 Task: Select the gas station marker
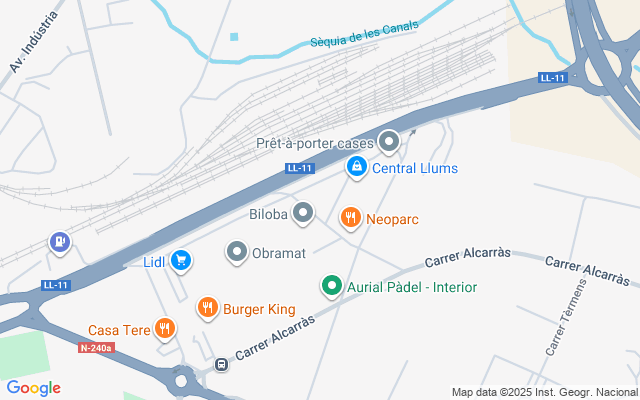tap(62, 242)
